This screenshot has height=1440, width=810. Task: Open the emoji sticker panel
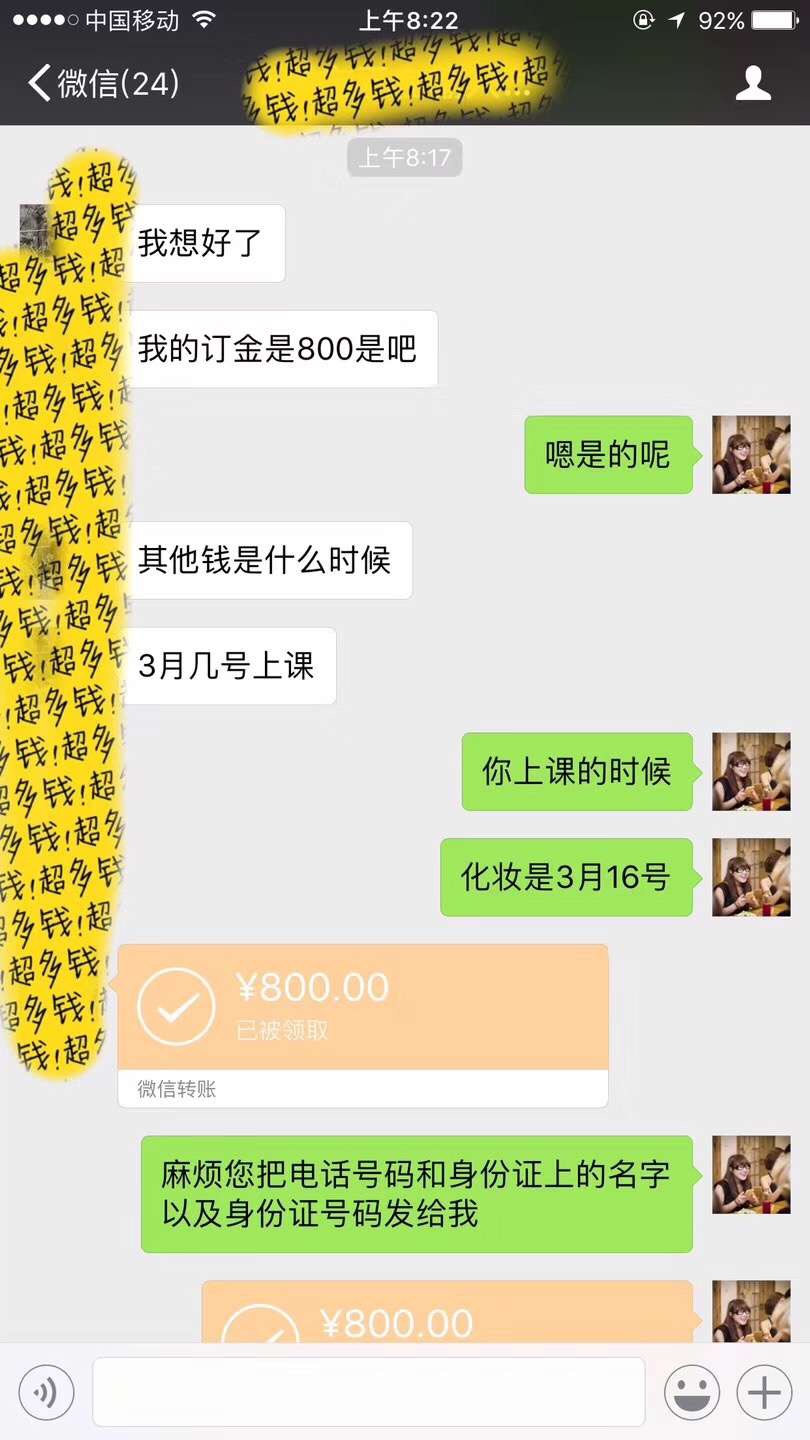[692, 1392]
